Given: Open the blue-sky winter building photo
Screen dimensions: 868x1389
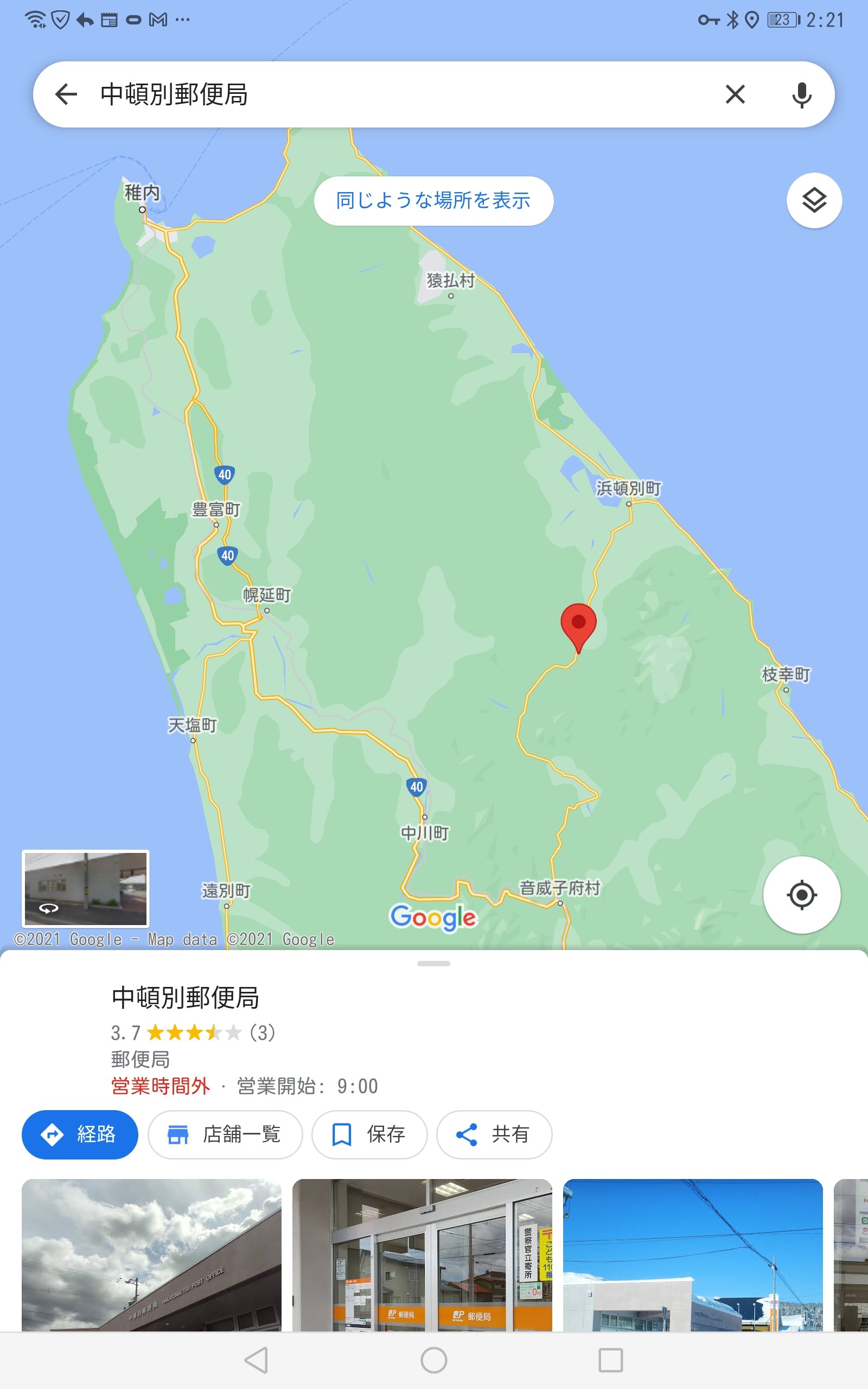Looking at the screenshot, I should (692, 1254).
